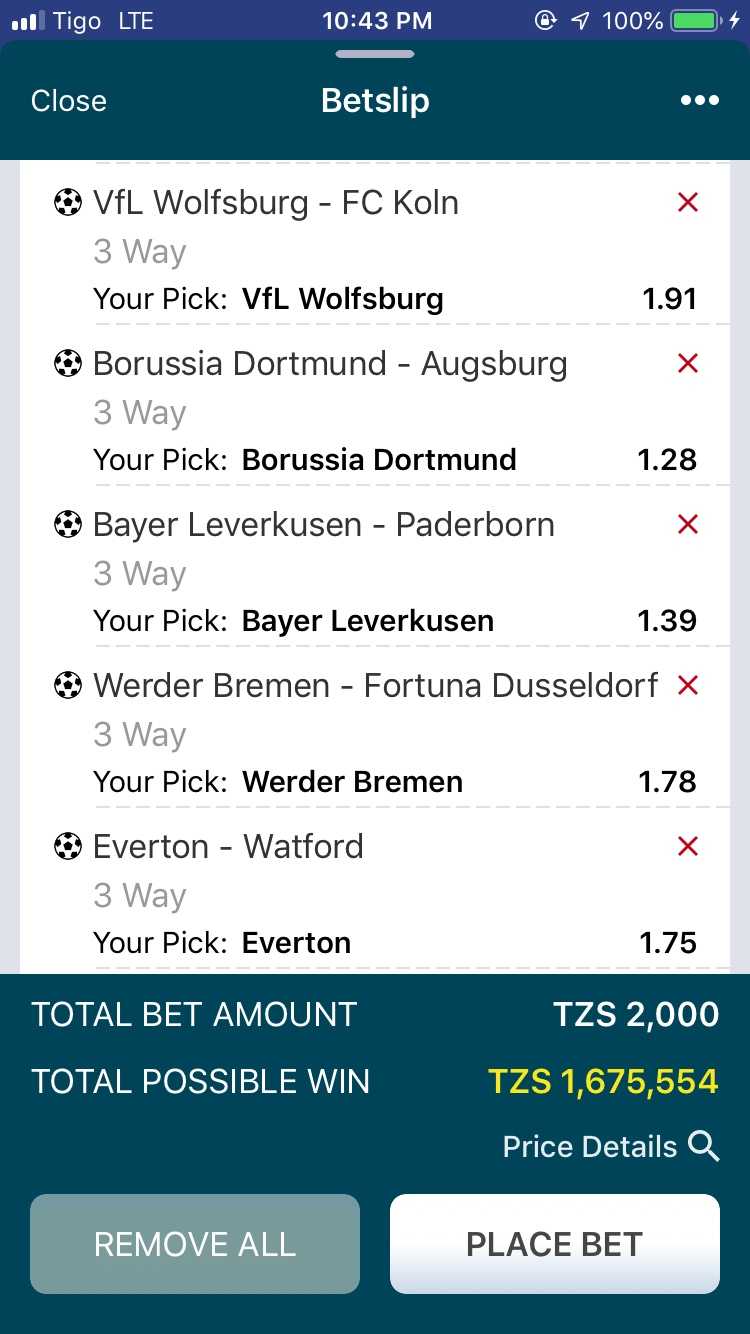Delete the Everton - Watford selection
Viewport: 750px width, 1334px height.
click(x=688, y=846)
